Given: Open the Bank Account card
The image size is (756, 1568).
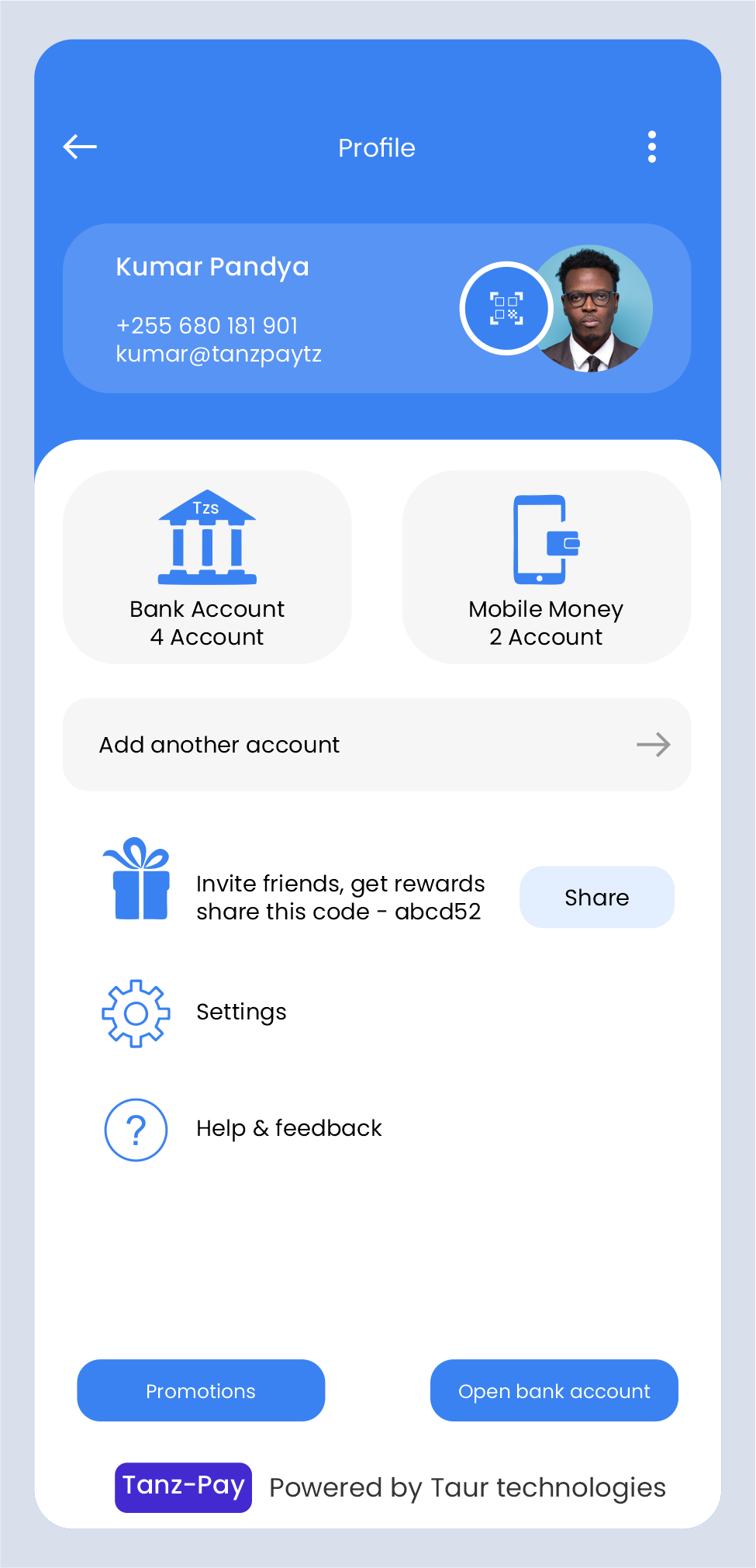Looking at the screenshot, I should (207, 567).
